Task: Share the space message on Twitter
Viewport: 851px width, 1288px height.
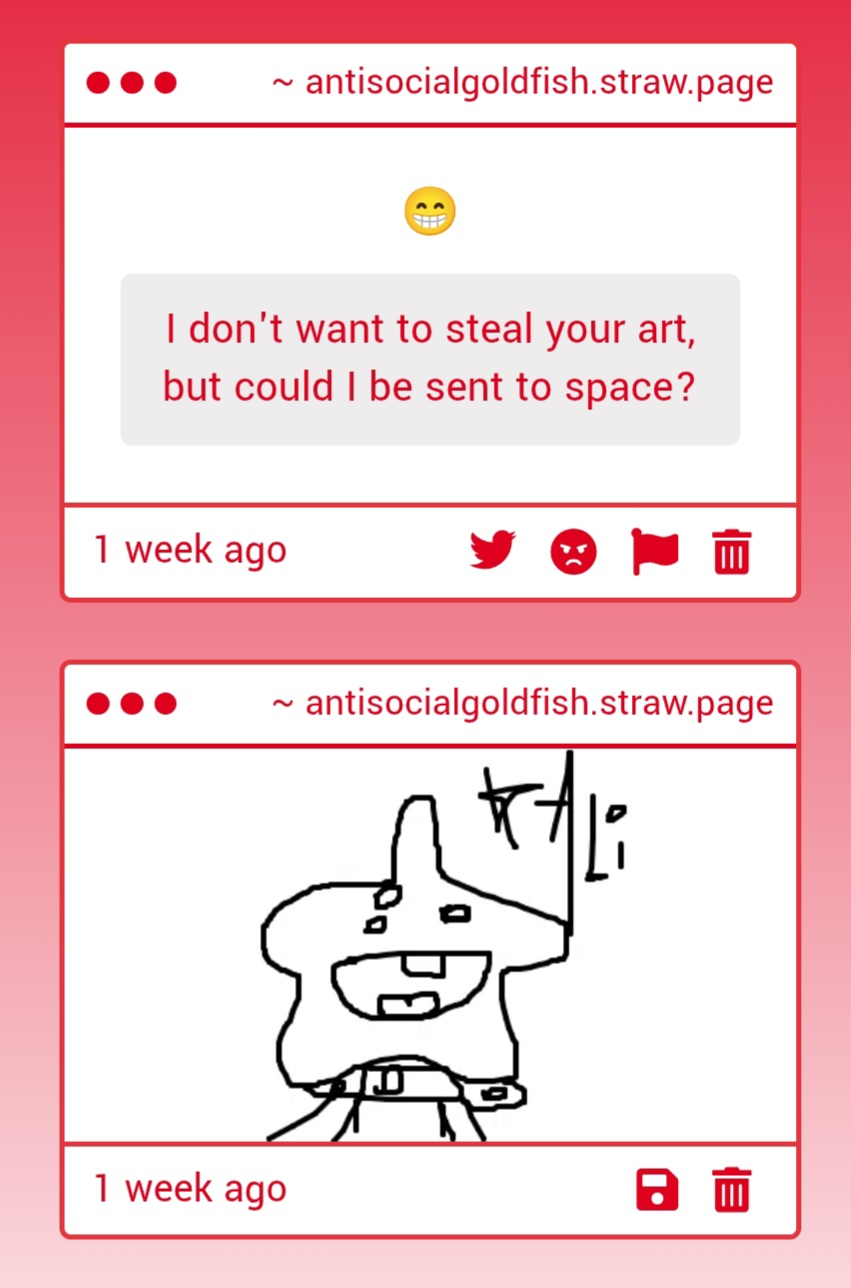Action: 492,551
